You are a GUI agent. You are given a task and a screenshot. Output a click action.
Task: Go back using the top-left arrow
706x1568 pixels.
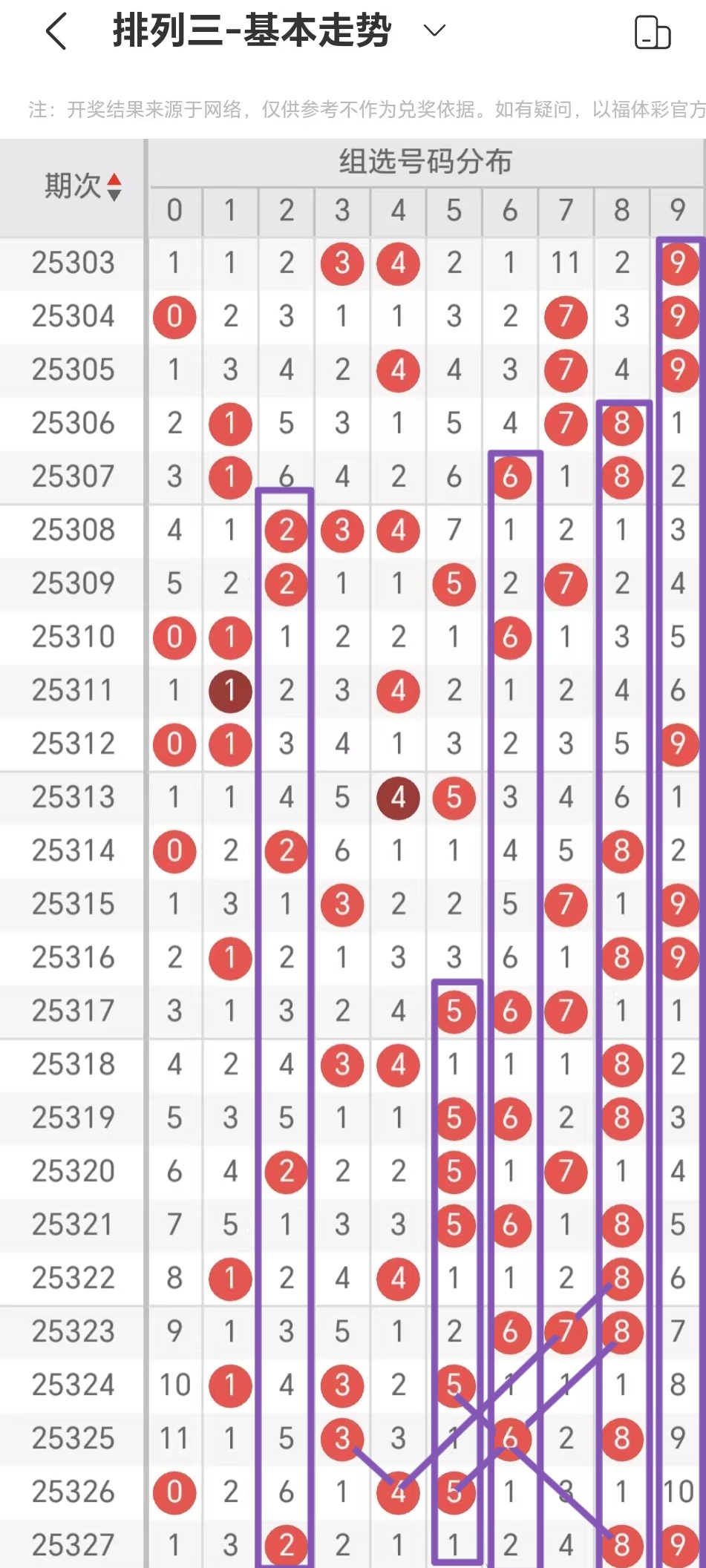pyautogui.click(x=56, y=32)
